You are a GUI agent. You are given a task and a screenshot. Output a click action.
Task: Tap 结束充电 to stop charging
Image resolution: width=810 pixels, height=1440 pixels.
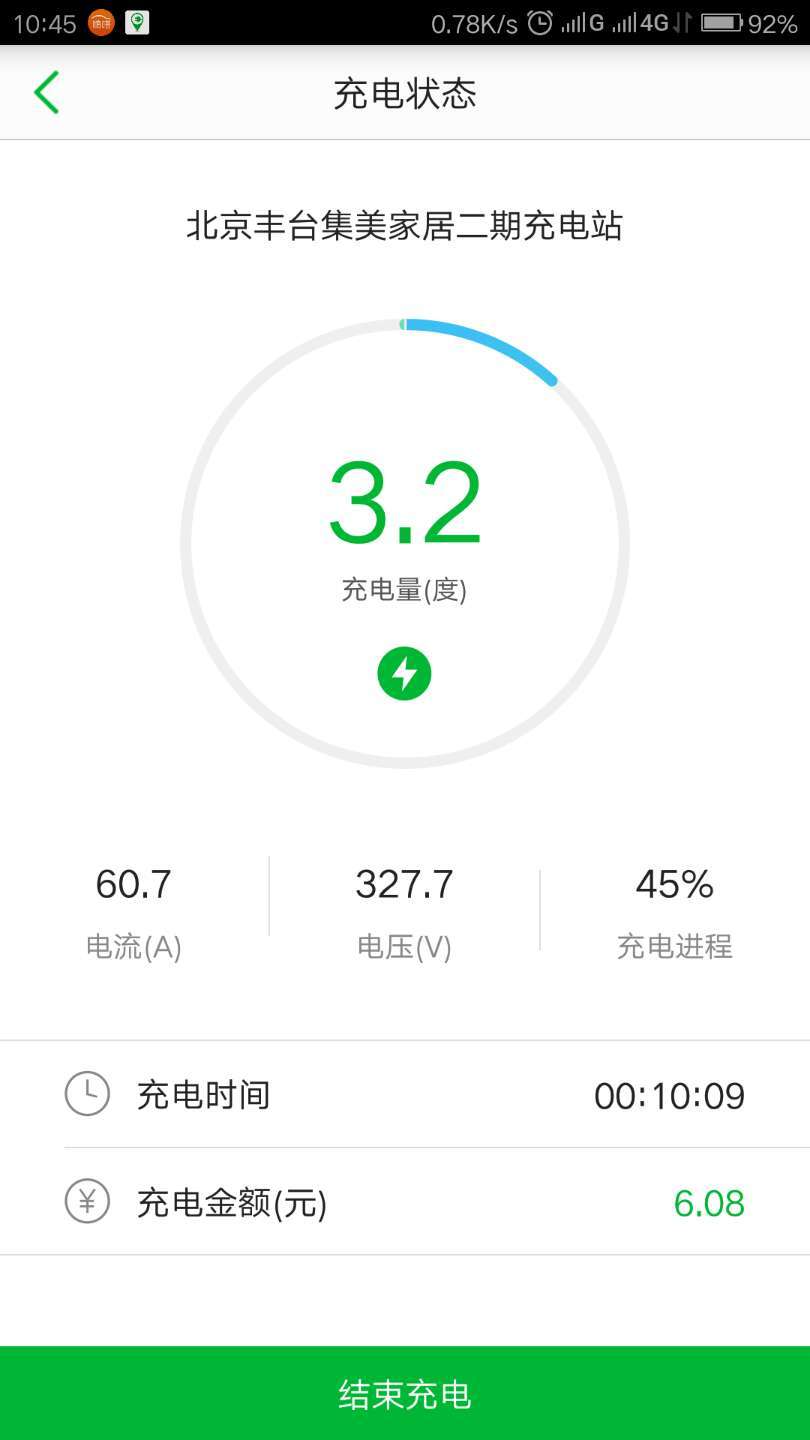click(405, 1393)
